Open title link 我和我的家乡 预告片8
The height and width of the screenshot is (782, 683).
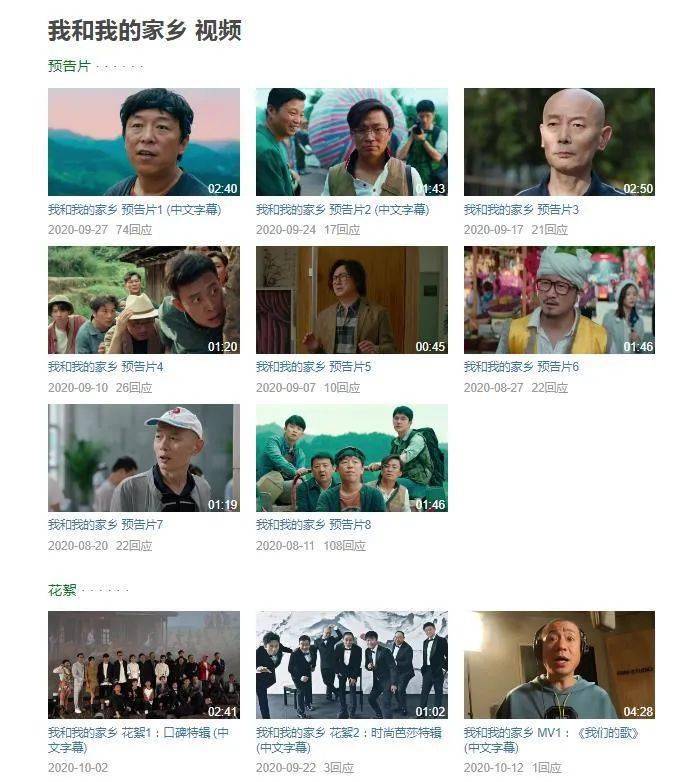[313, 525]
